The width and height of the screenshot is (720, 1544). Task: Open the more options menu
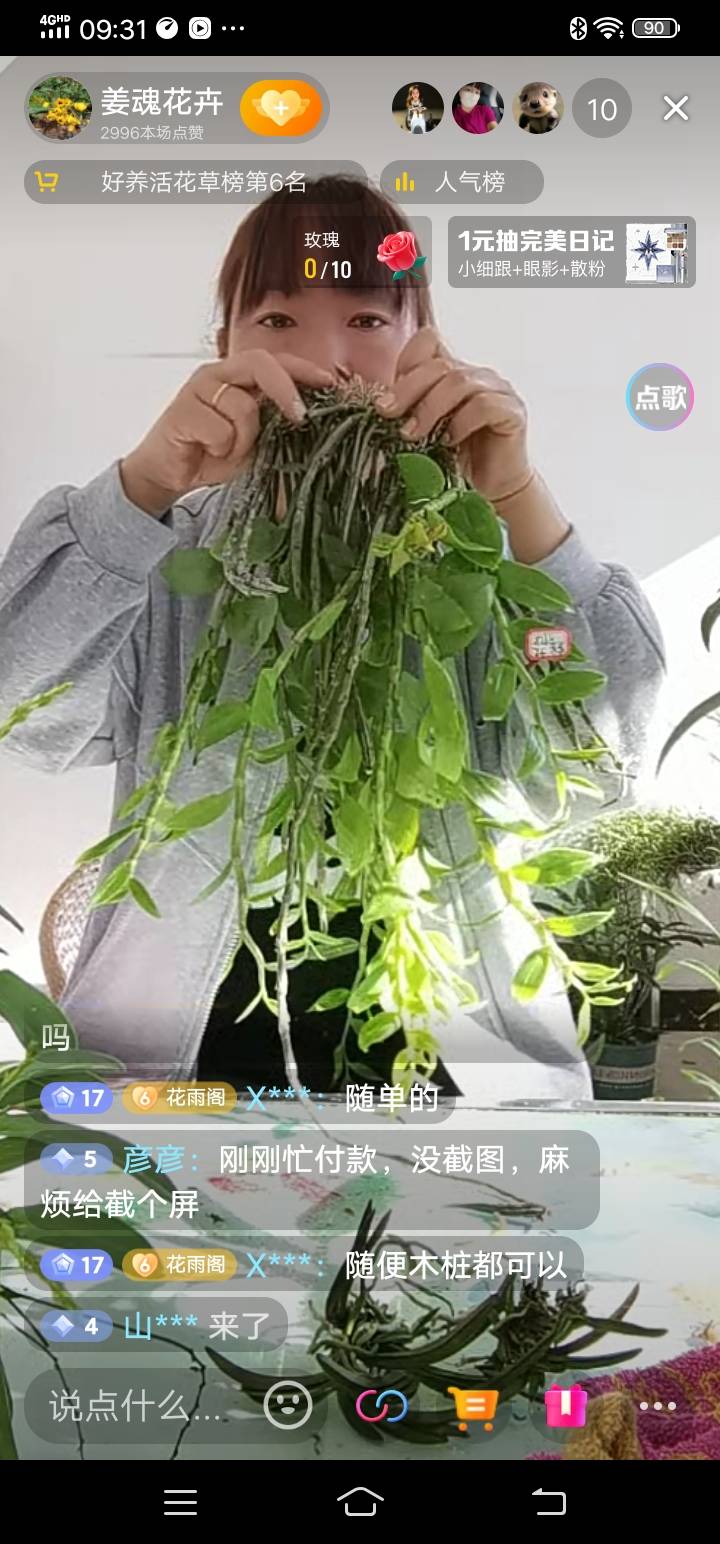pyautogui.click(x=657, y=1406)
